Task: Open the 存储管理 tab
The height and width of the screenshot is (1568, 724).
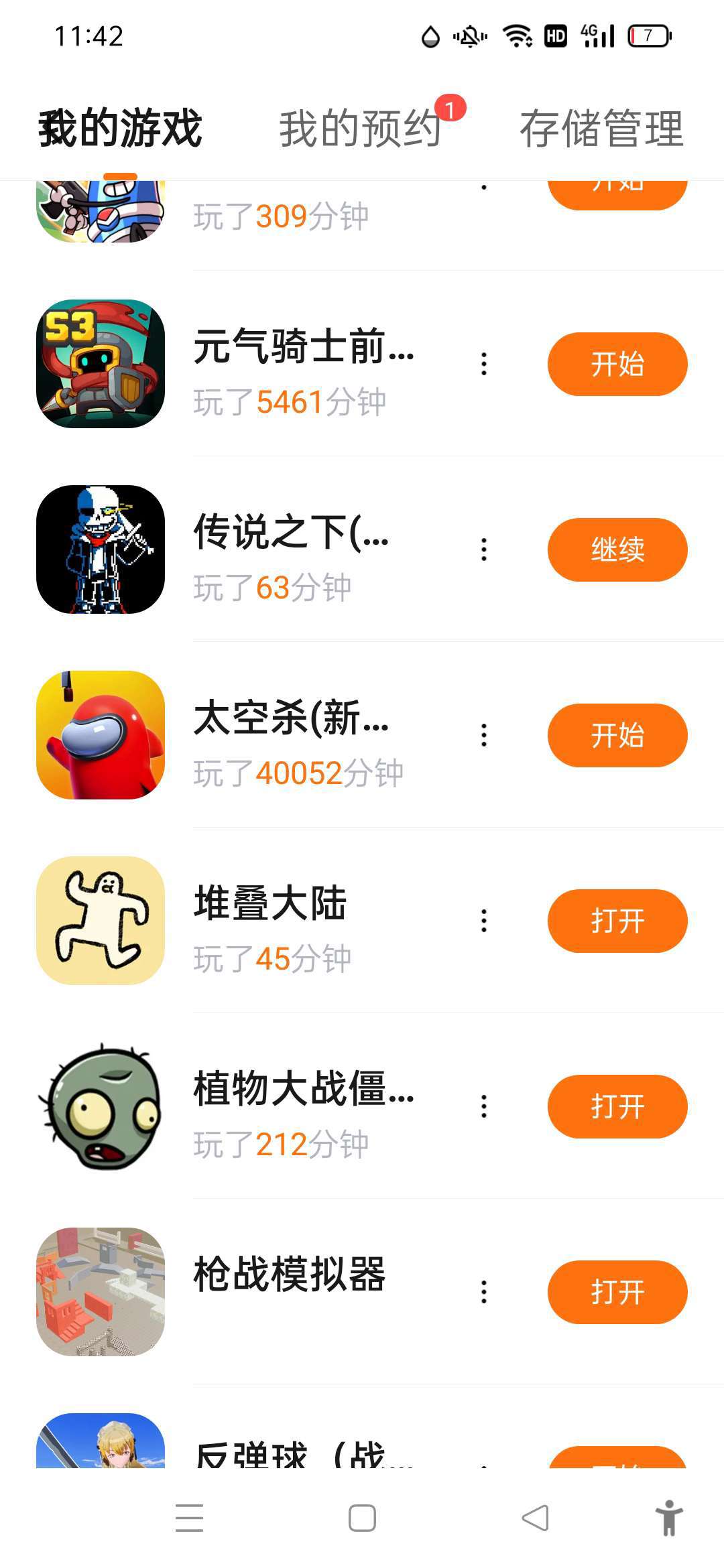Action: (x=601, y=128)
